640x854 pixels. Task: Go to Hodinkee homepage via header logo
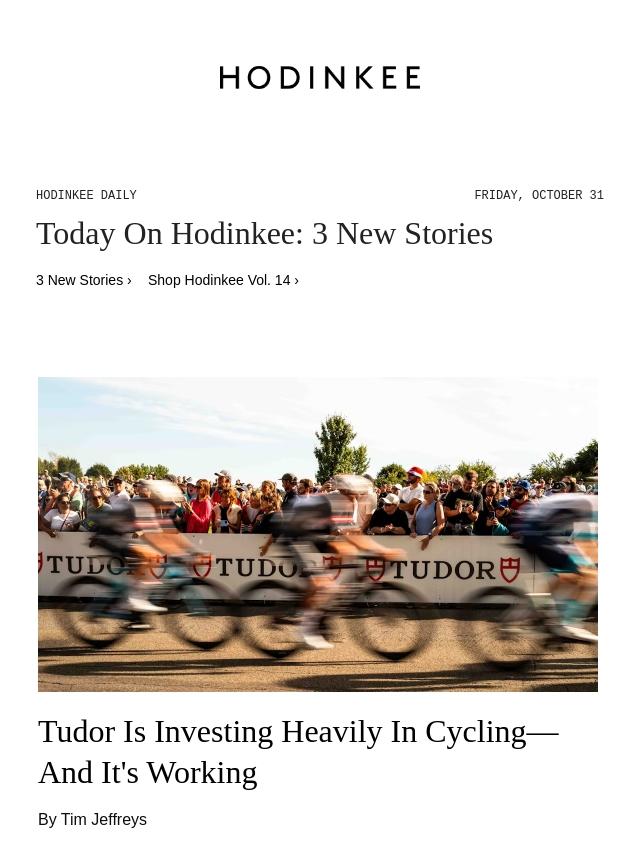coord(320,78)
